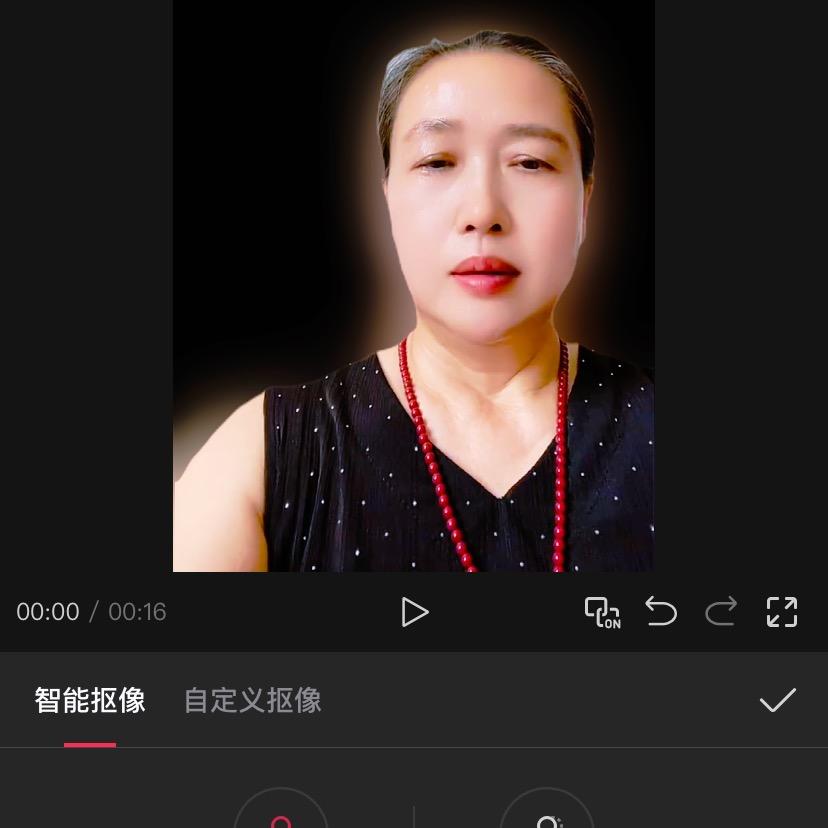Viewport: 828px width, 828px height.
Task: Expand preview to fullscreen
Action: tap(782, 612)
